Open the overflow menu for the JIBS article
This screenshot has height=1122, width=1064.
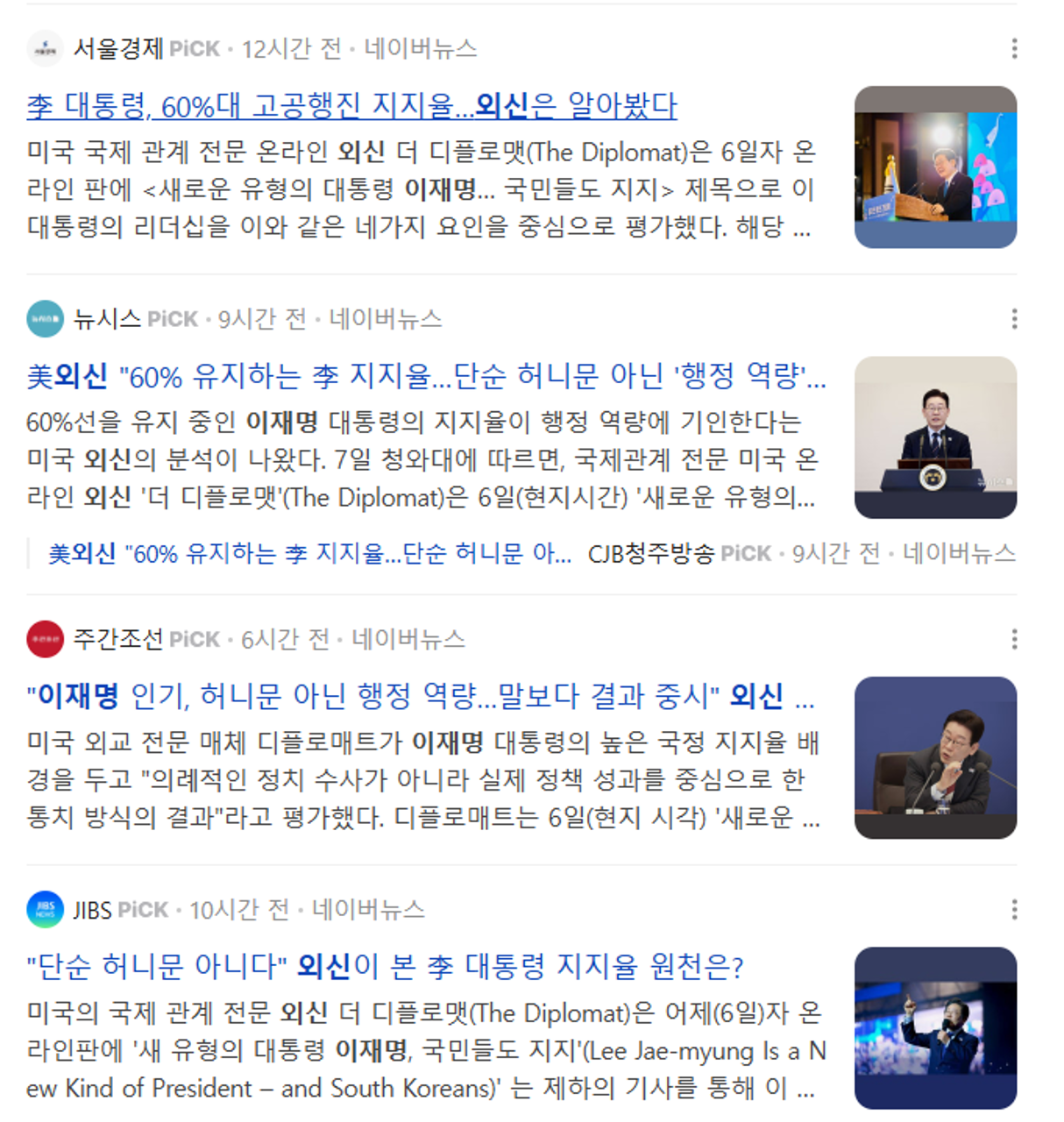click(1014, 910)
